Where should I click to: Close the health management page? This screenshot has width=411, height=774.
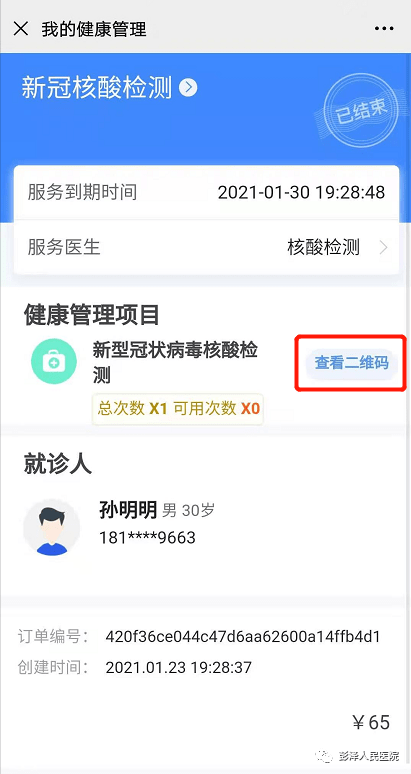[x=20, y=29]
